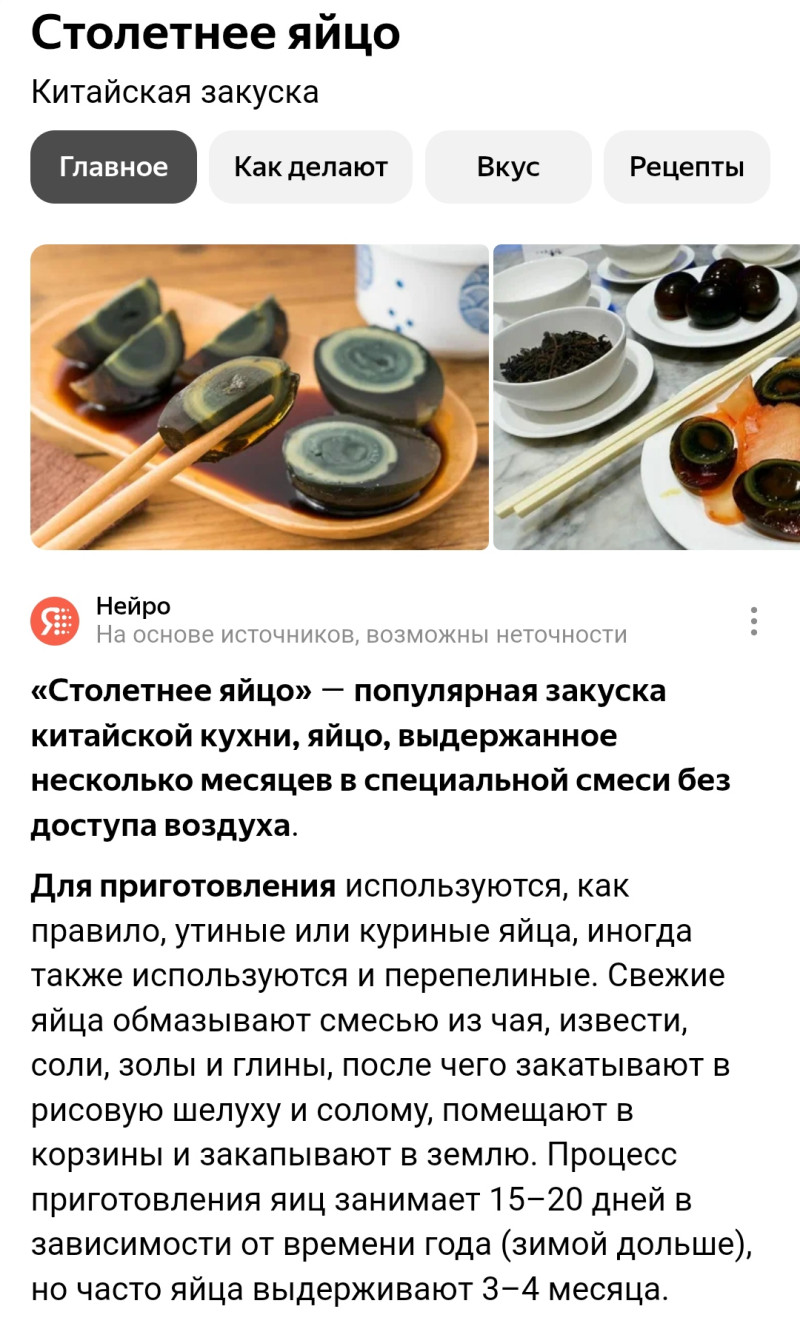Go to the Рецепты tab
Viewport: 800px width, 1329px height.
pyautogui.click(x=686, y=167)
